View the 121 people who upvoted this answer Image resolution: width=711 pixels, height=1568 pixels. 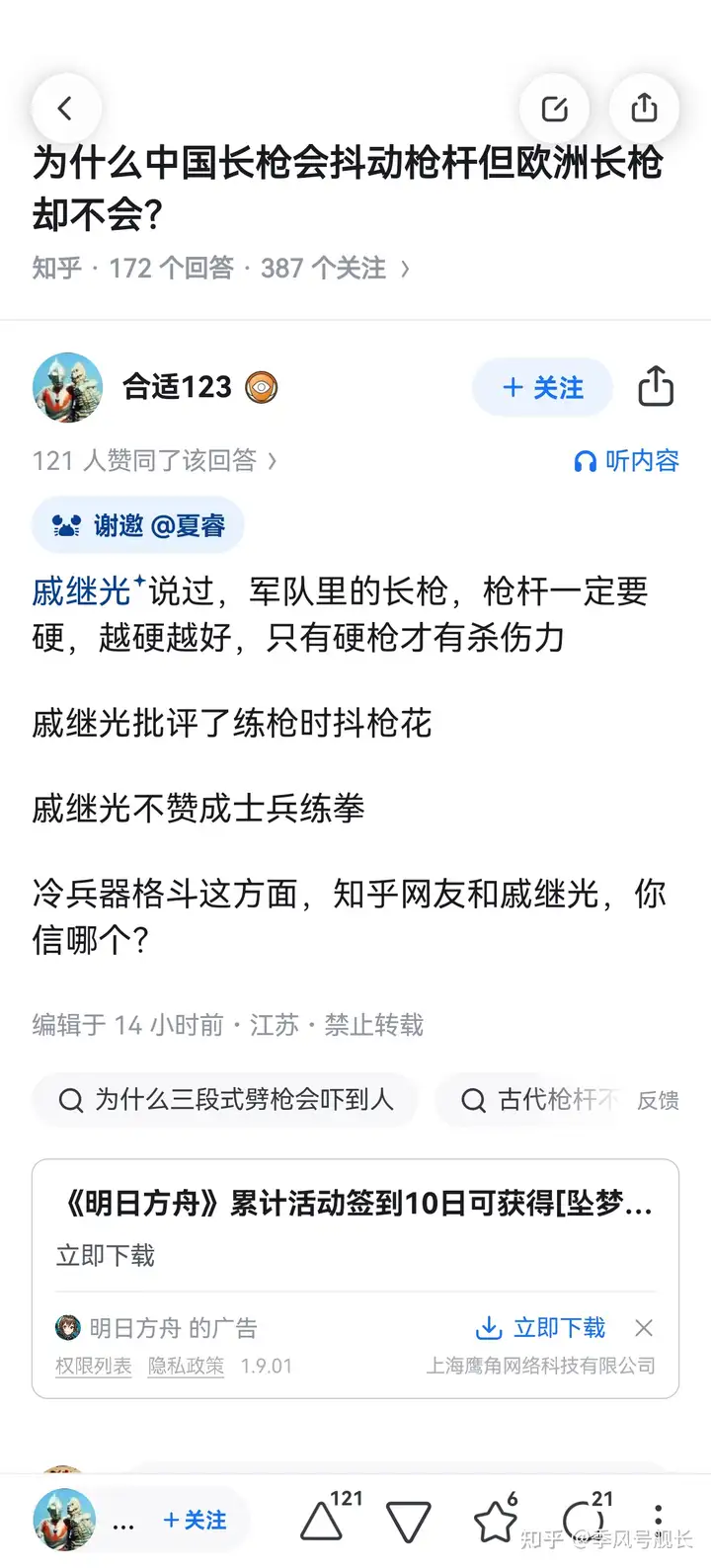[154, 460]
